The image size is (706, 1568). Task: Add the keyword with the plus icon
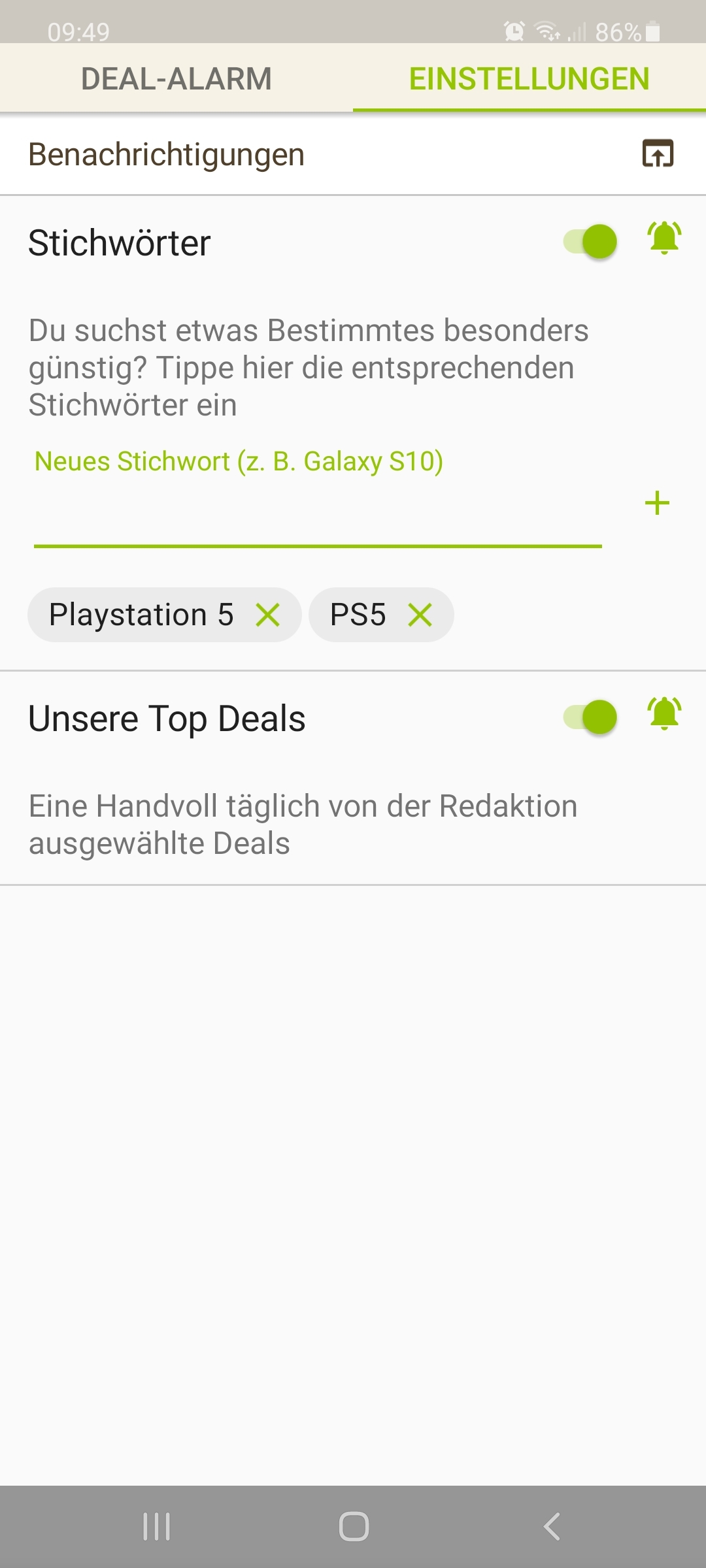[657, 503]
